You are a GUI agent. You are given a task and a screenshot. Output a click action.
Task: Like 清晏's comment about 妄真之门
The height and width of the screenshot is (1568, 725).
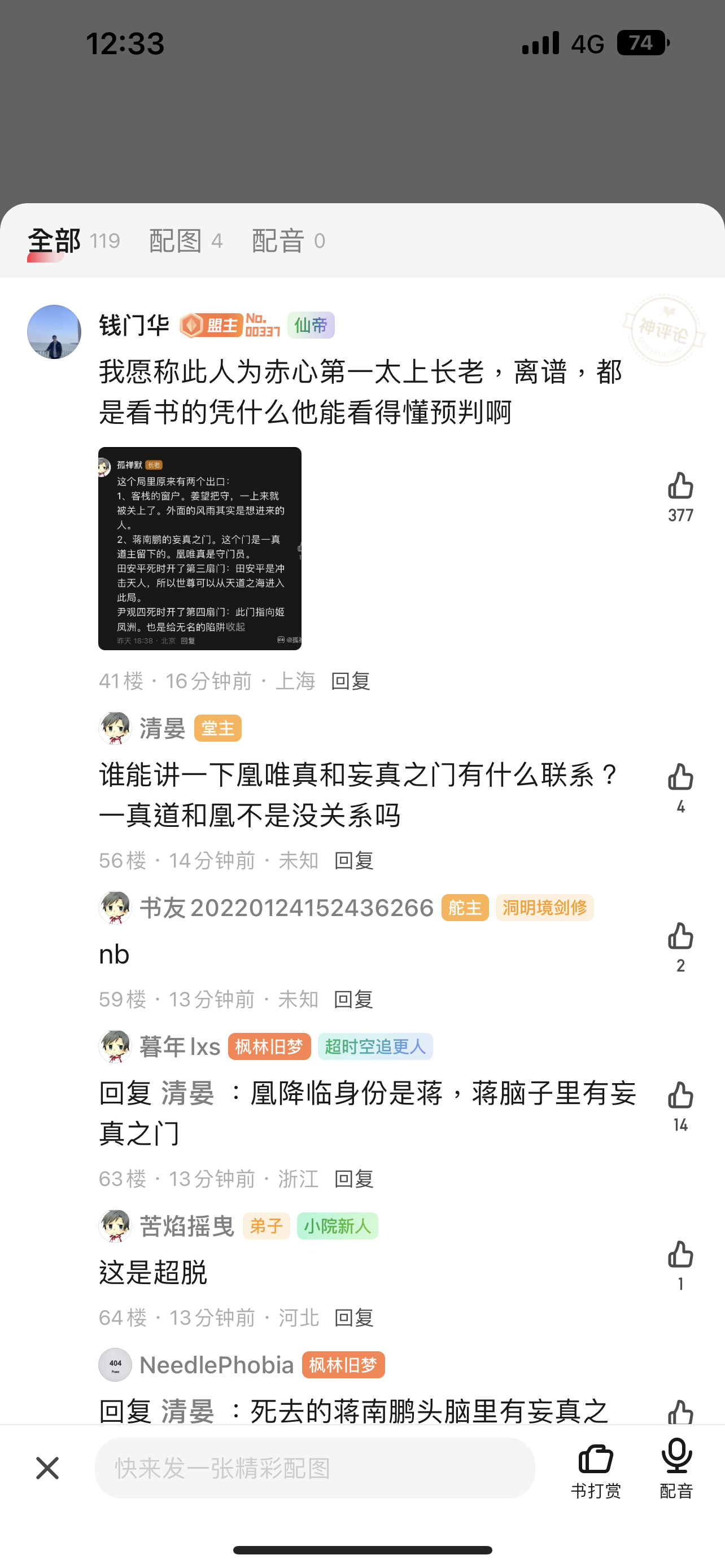click(x=680, y=789)
